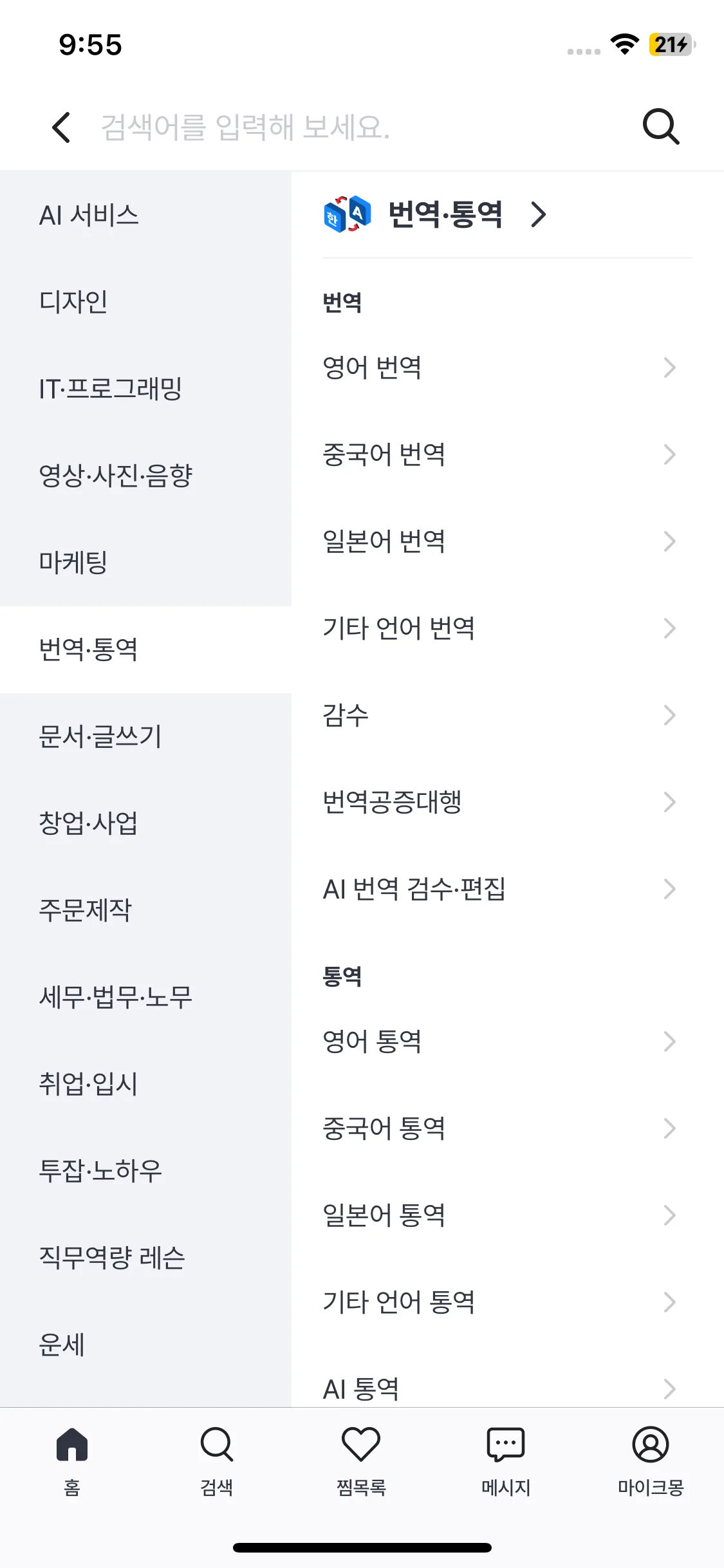The width and height of the screenshot is (724, 1568).
Task: Go back using the top-left arrow
Action: coord(61,127)
